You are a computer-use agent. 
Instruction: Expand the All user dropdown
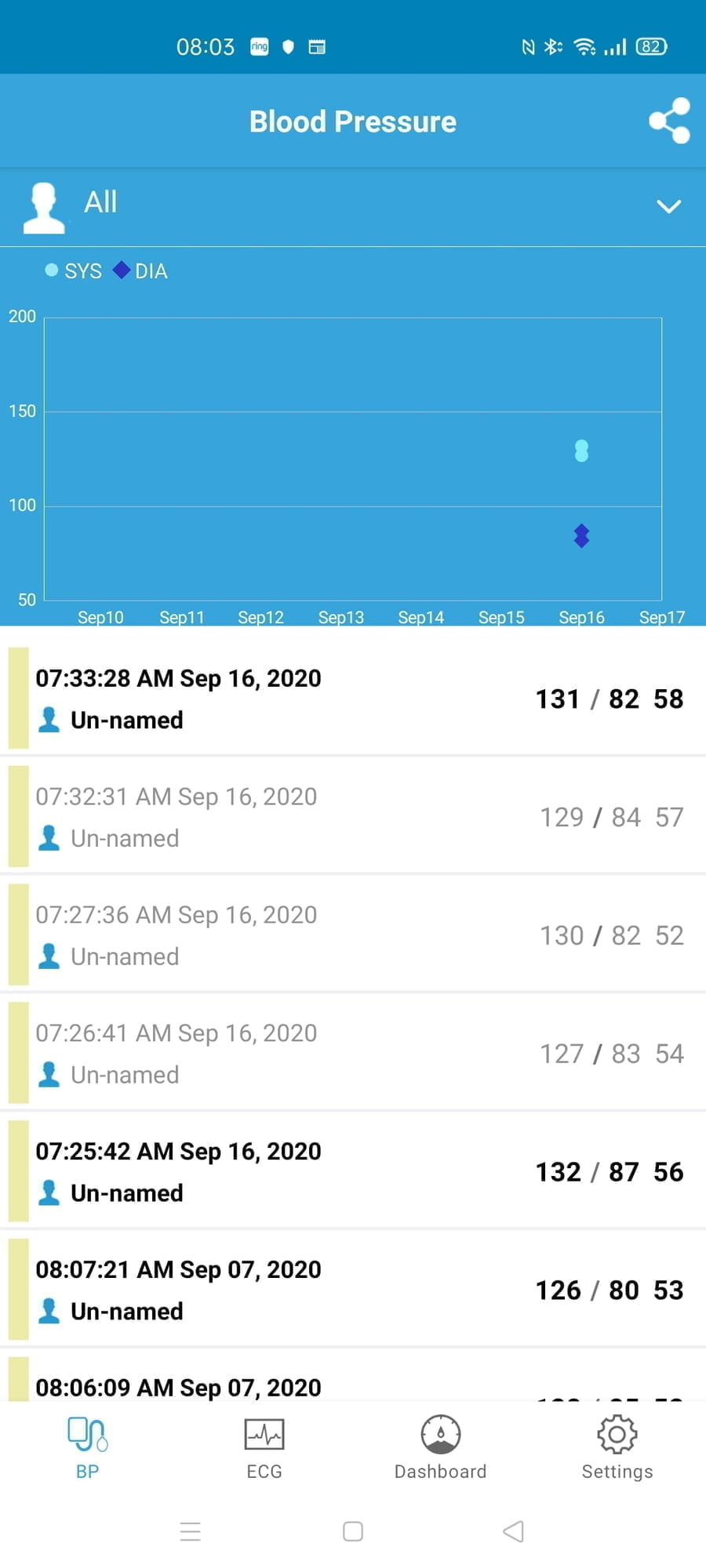(x=668, y=205)
